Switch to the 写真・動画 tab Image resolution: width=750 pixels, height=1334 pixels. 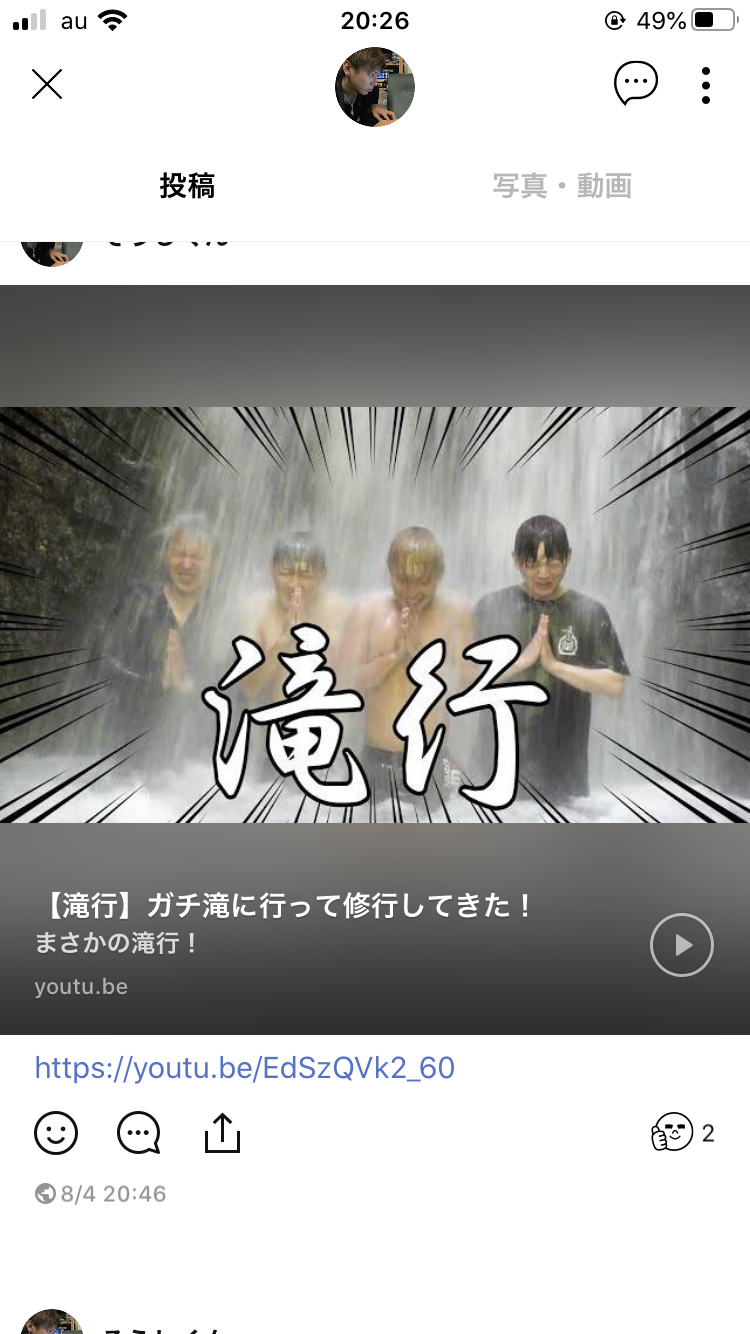(562, 186)
